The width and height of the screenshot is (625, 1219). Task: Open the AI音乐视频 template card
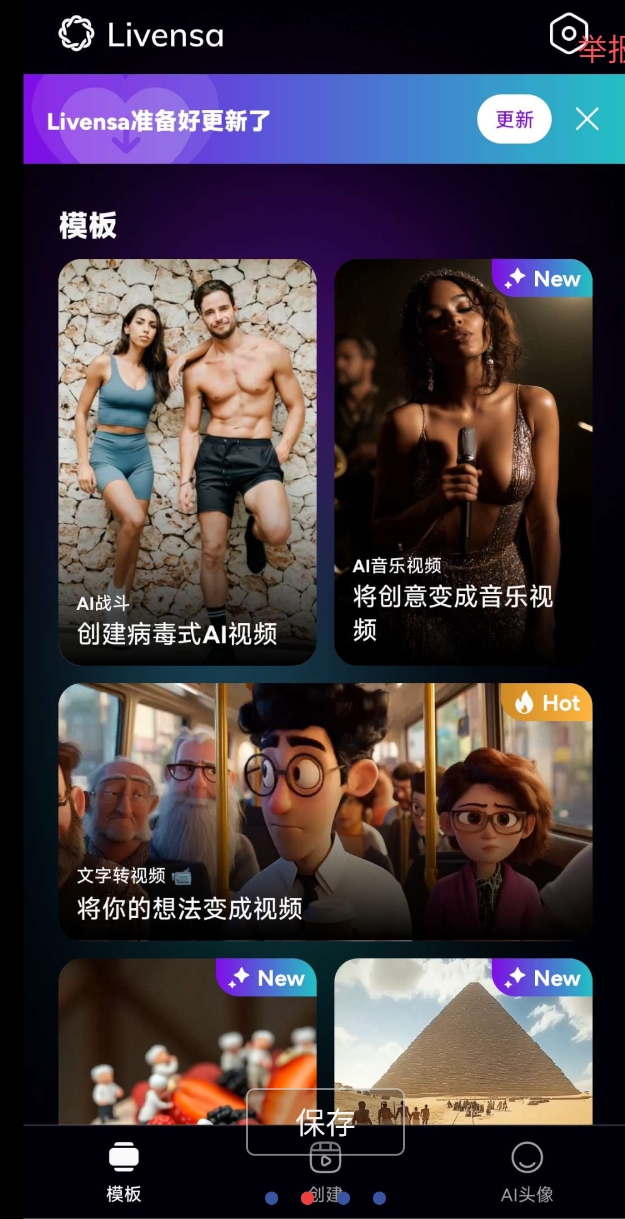(x=463, y=461)
